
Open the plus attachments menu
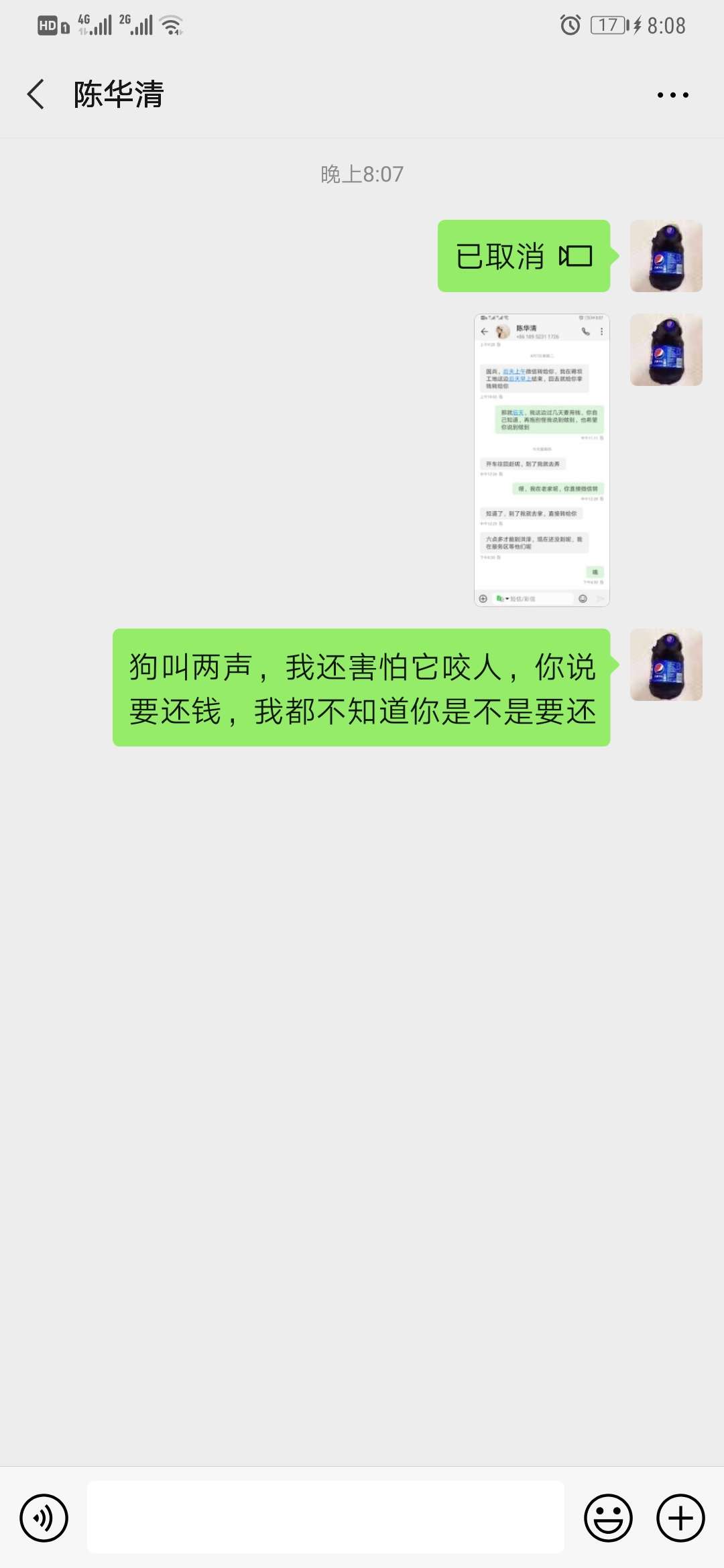(680, 1518)
